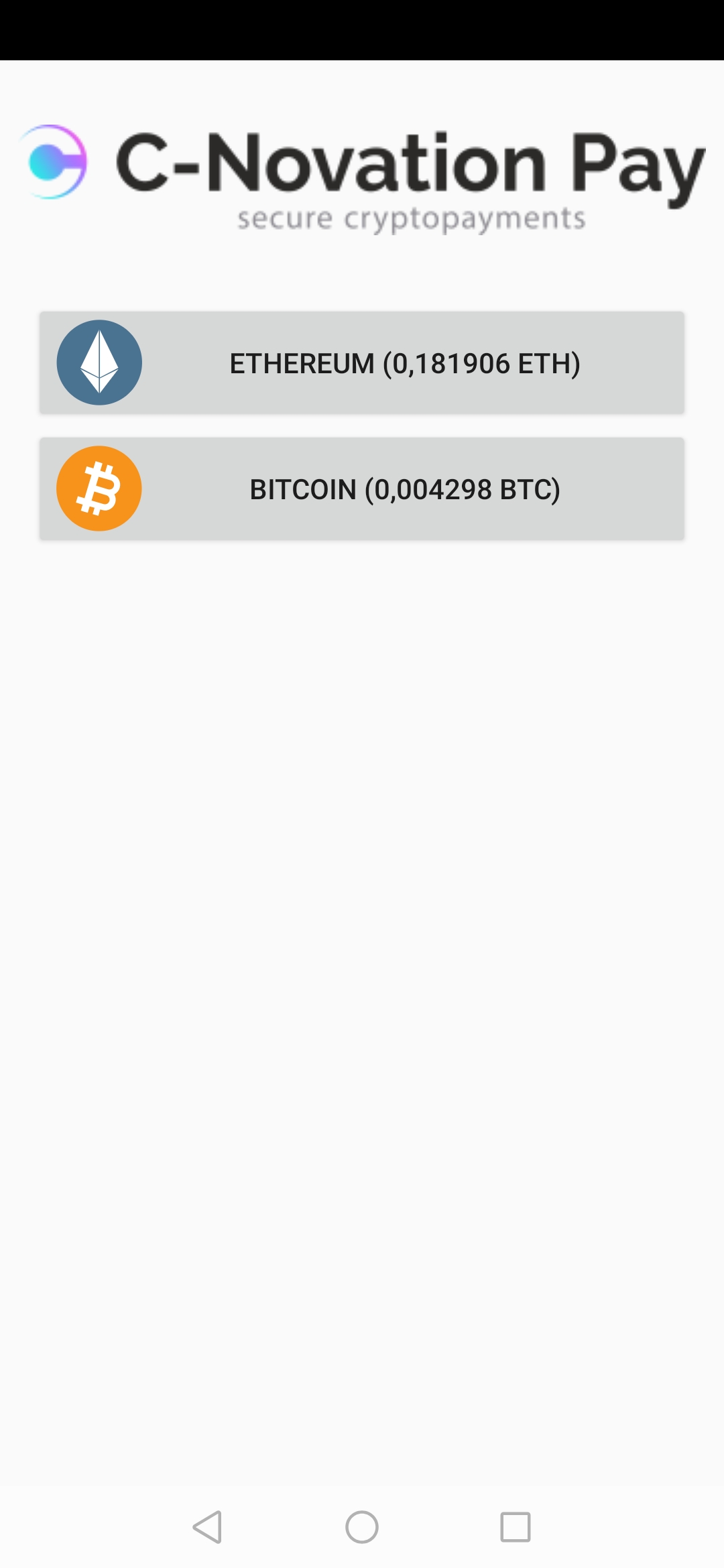Select the orange BTC symbol
Image resolution: width=724 pixels, height=1568 pixels.
[99, 488]
